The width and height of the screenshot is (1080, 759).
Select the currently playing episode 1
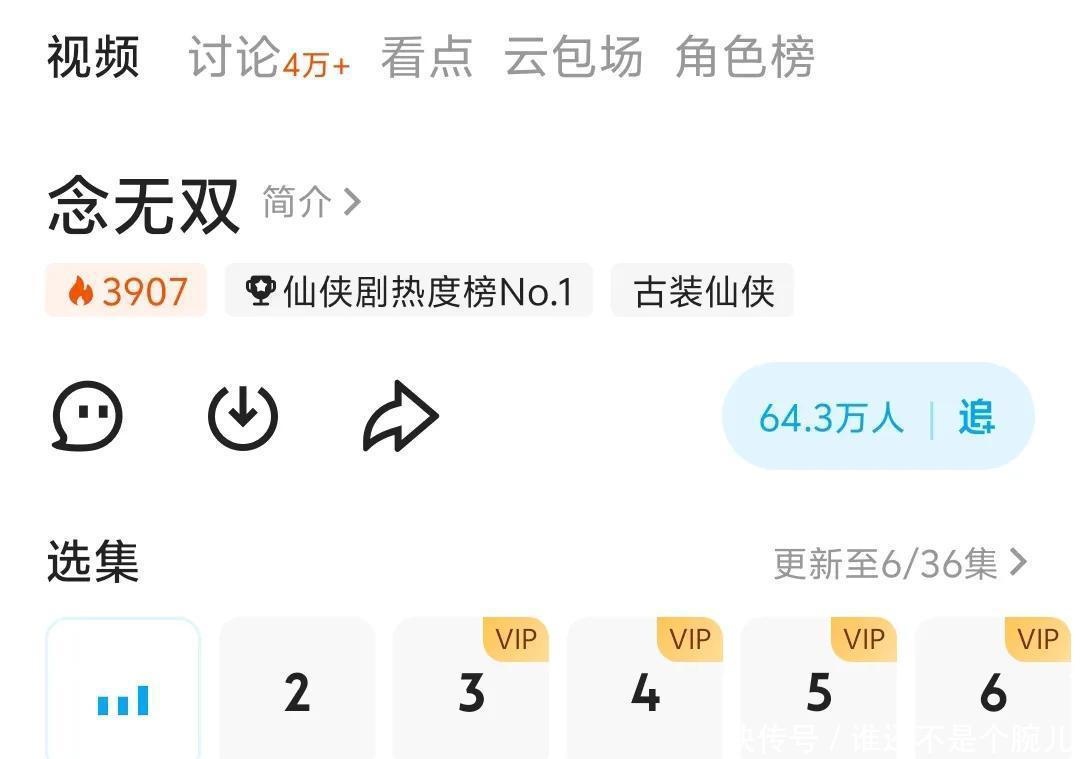coord(123,689)
